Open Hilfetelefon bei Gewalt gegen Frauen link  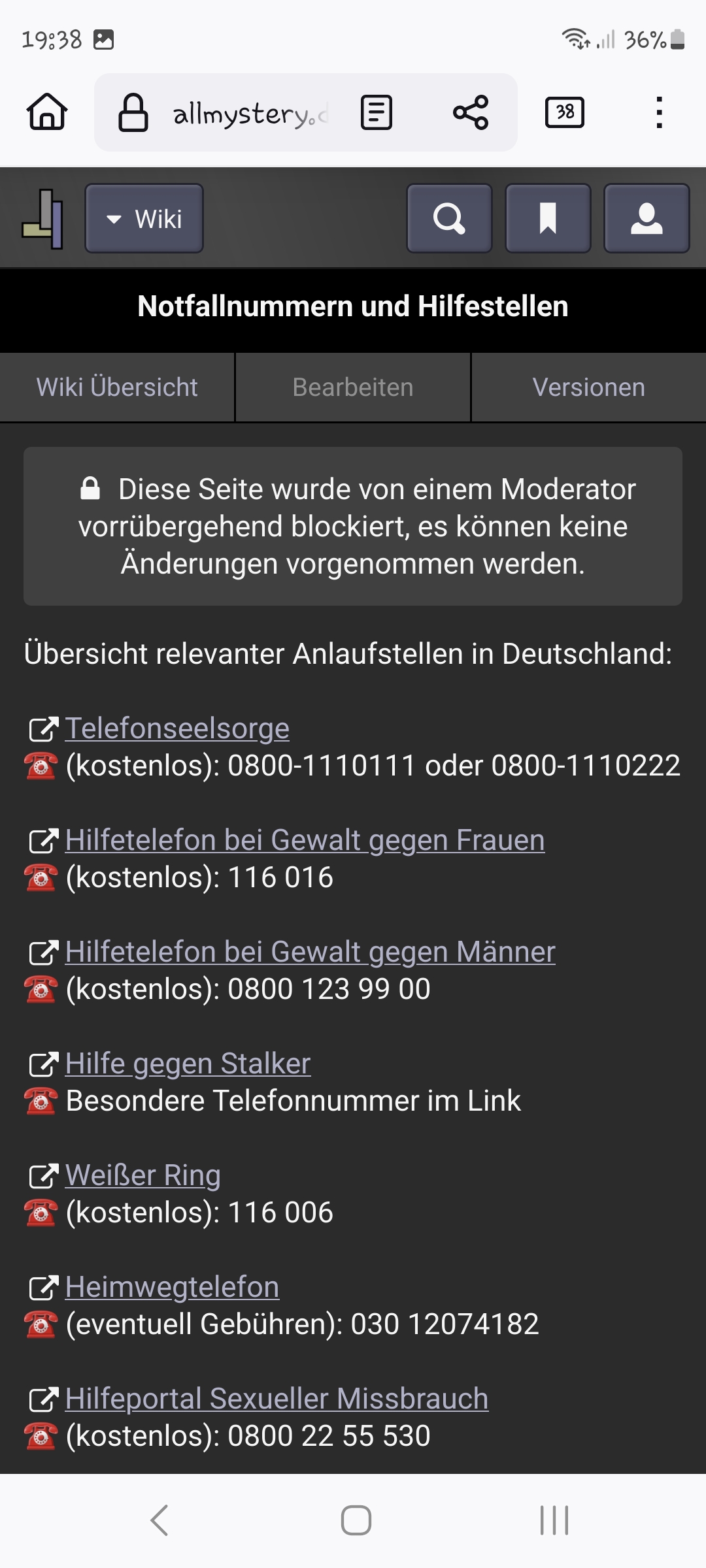pos(305,840)
